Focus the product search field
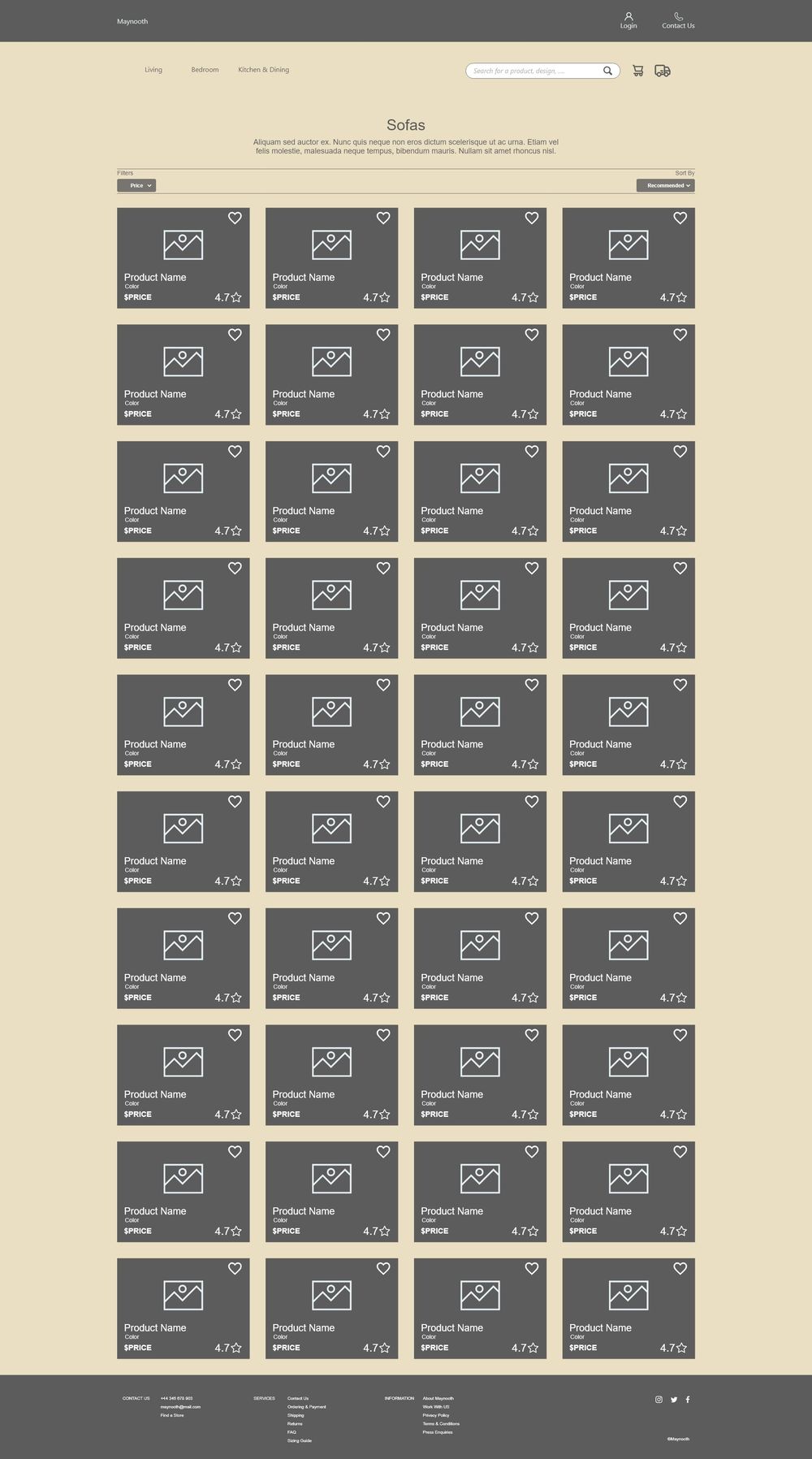The image size is (812, 1459). point(532,71)
